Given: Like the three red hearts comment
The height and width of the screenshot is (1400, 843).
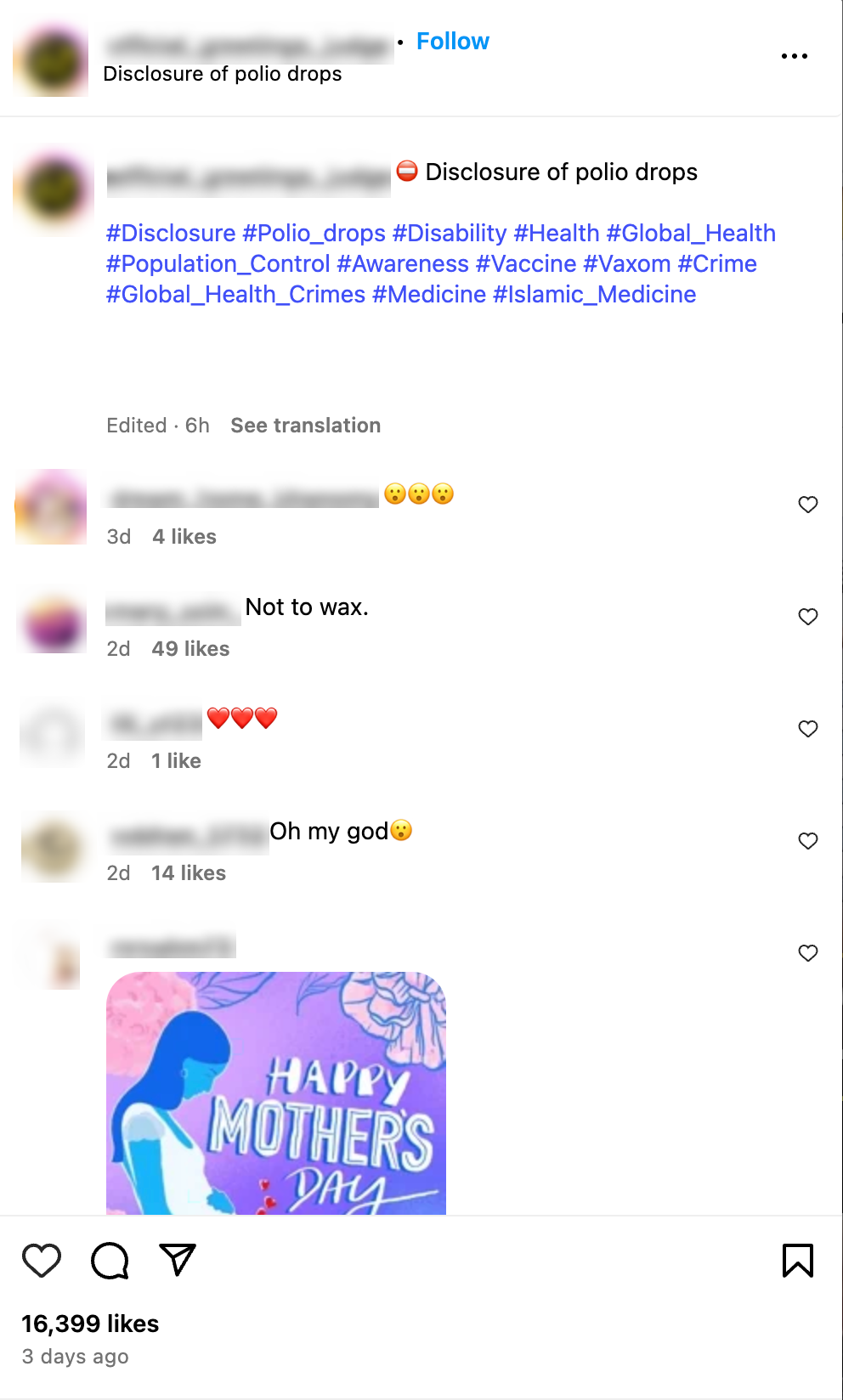Looking at the screenshot, I should click(808, 729).
